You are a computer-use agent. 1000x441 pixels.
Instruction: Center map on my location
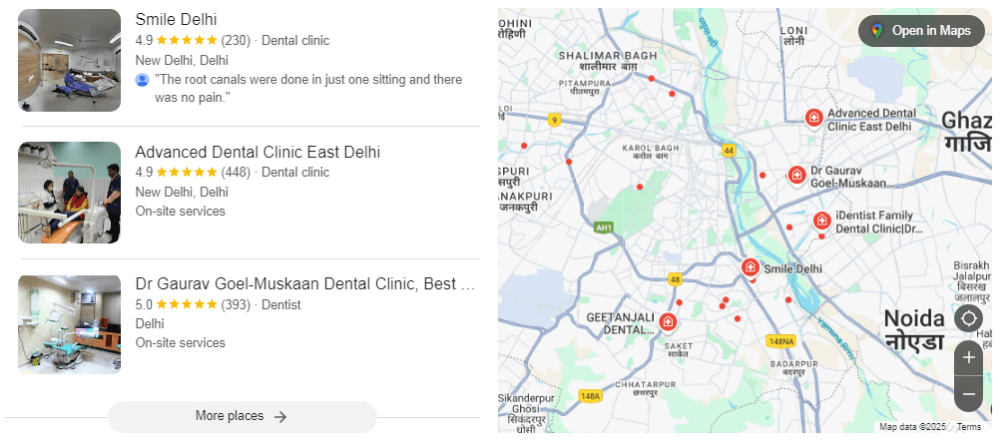coord(968,319)
